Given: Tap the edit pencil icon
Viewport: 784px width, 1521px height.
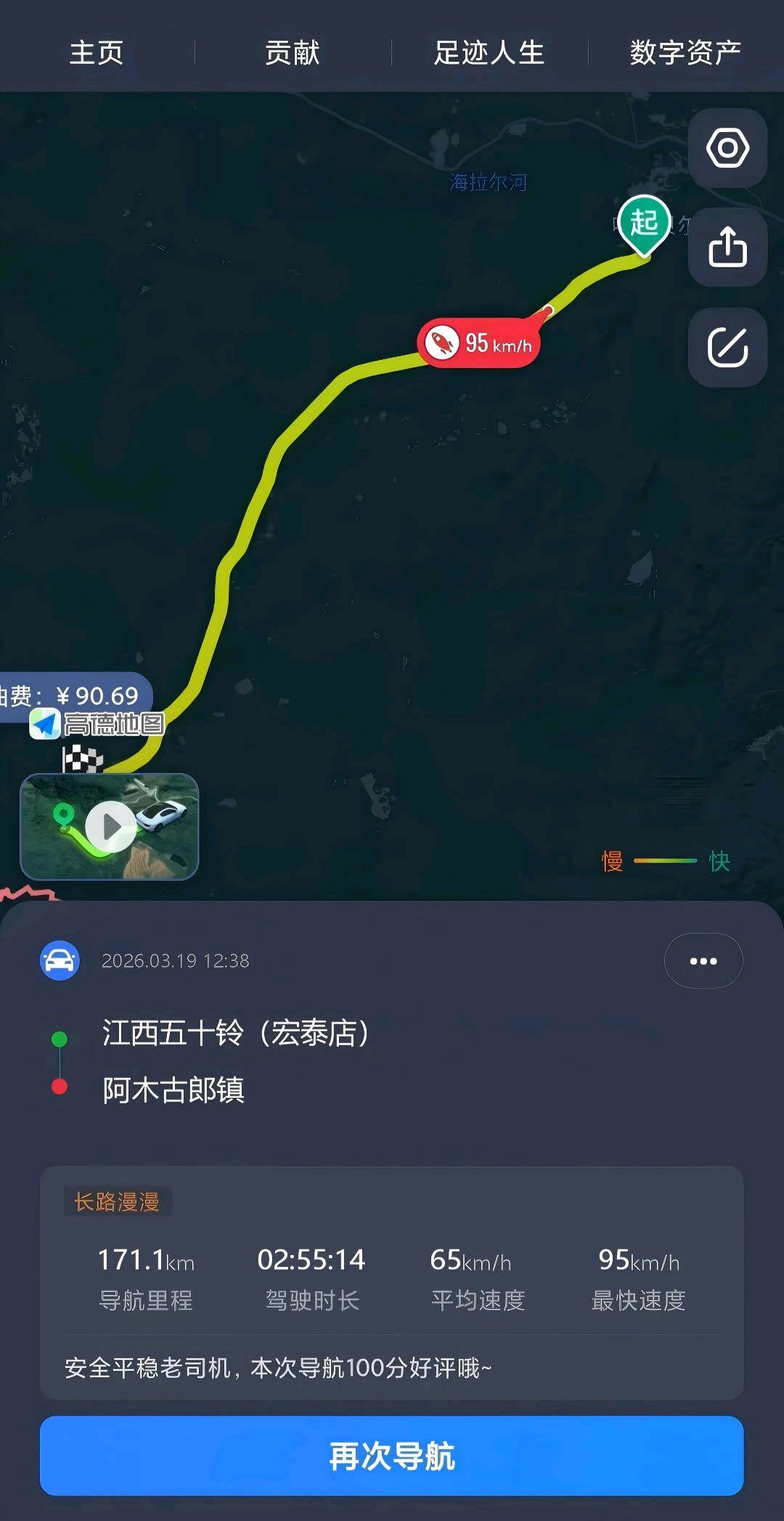Looking at the screenshot, I should point(727,347).
